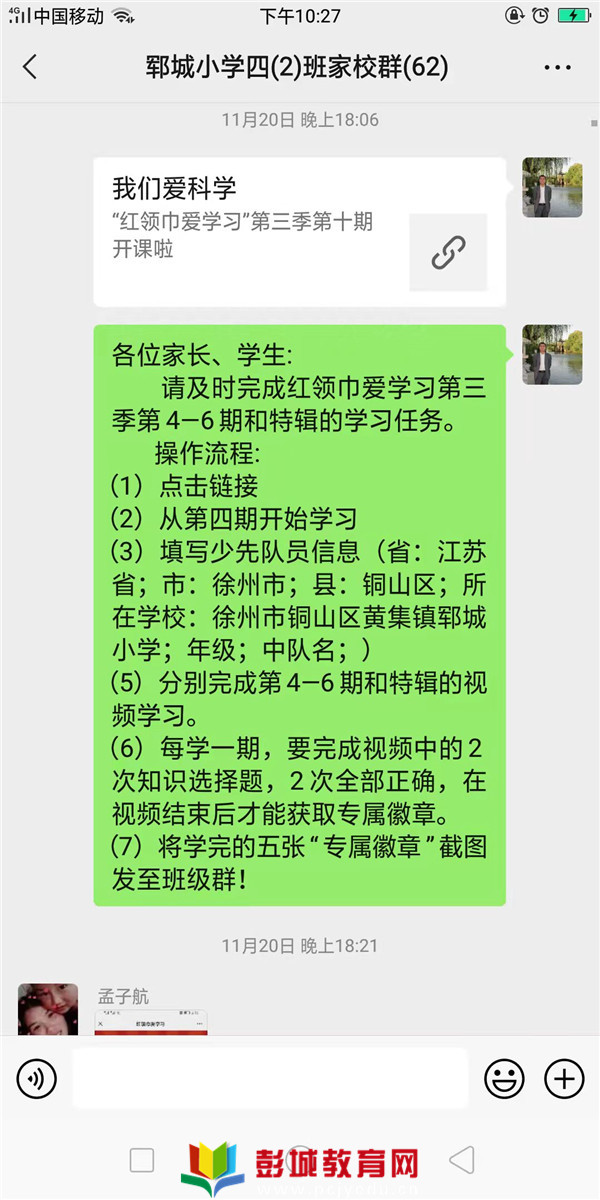Open the group chat overflow menu
Viewport: 600px width, 1200px height.
tap(556, 67)
